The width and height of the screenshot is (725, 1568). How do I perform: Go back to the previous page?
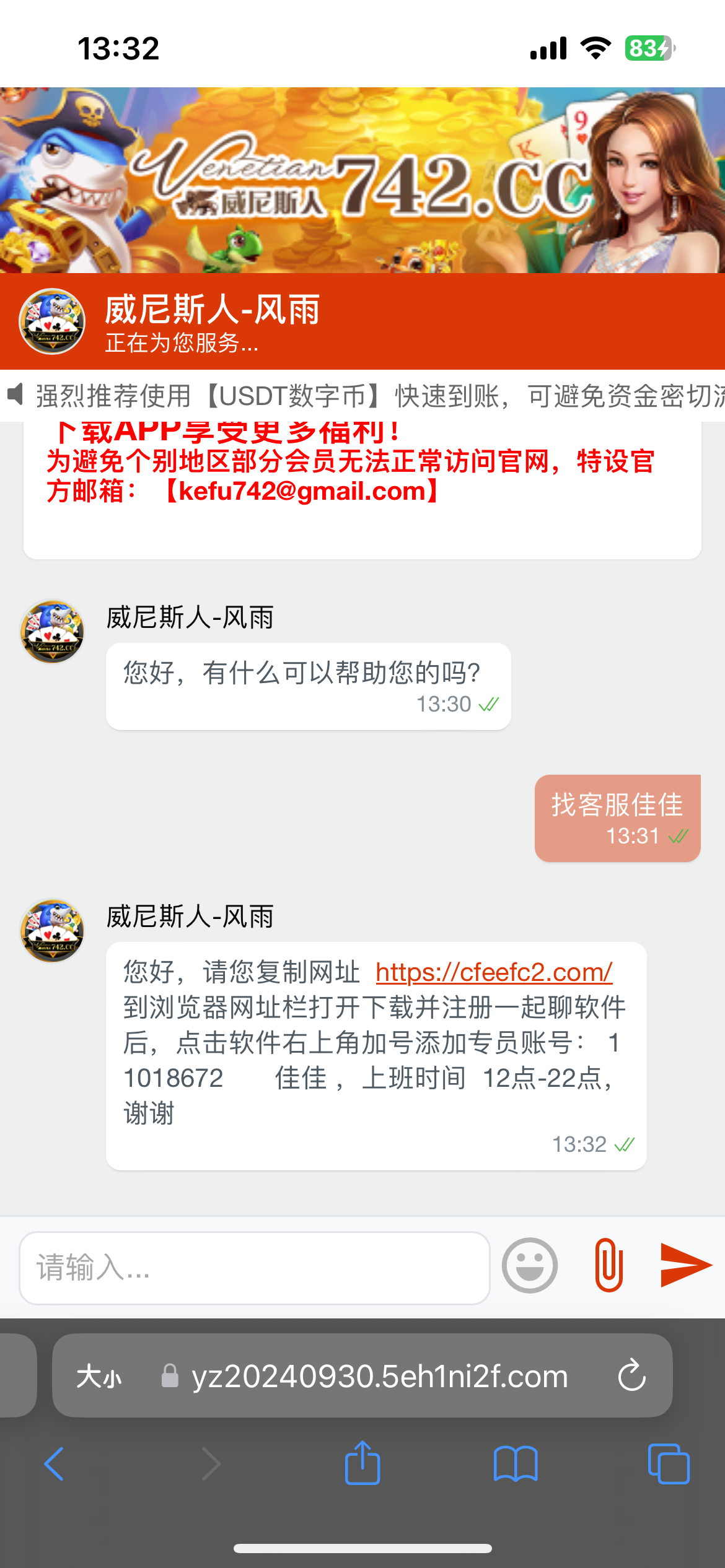tap(55, 1464)
